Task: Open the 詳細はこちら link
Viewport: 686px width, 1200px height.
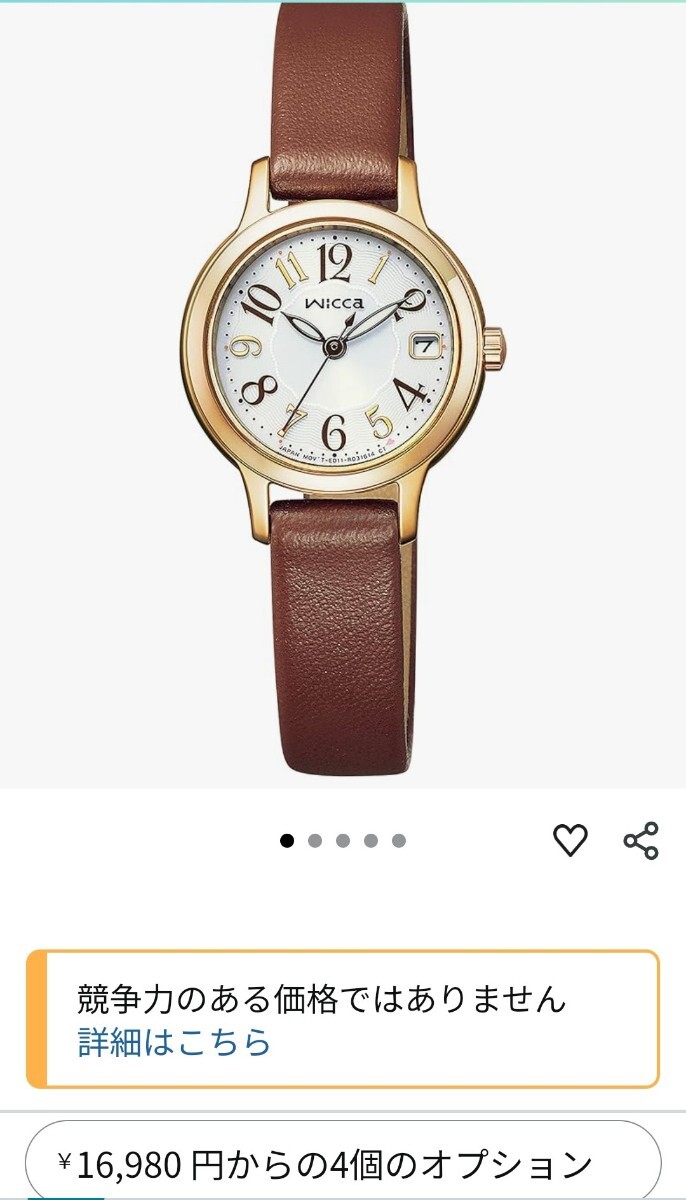Action: point(175,1043)
